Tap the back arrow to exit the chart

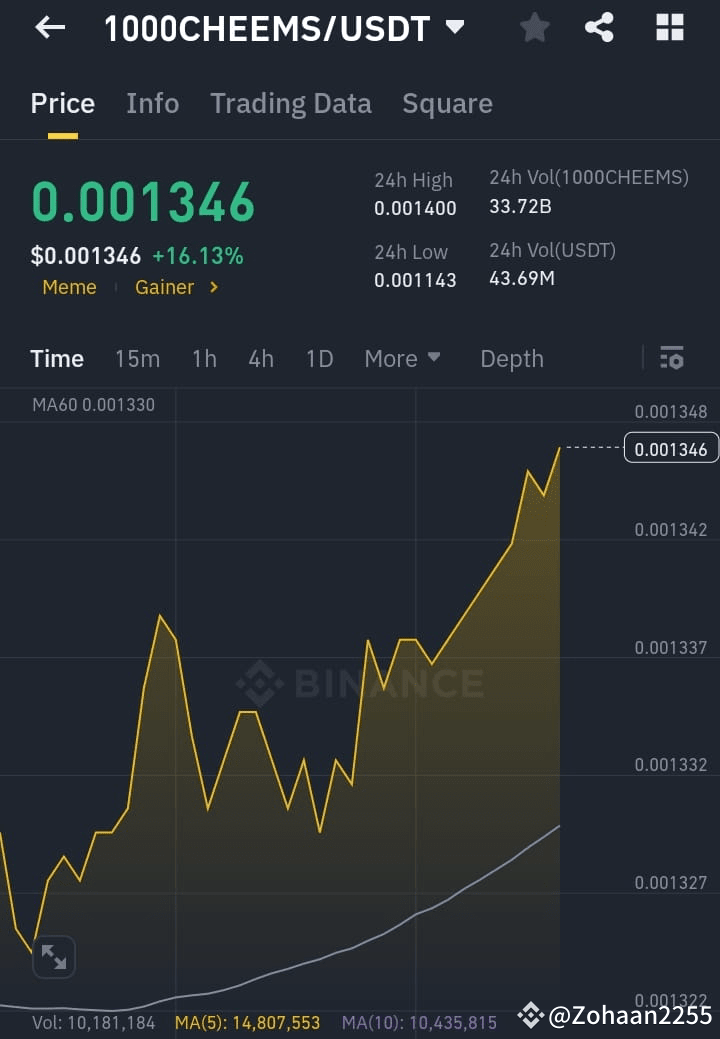point(48,27)
